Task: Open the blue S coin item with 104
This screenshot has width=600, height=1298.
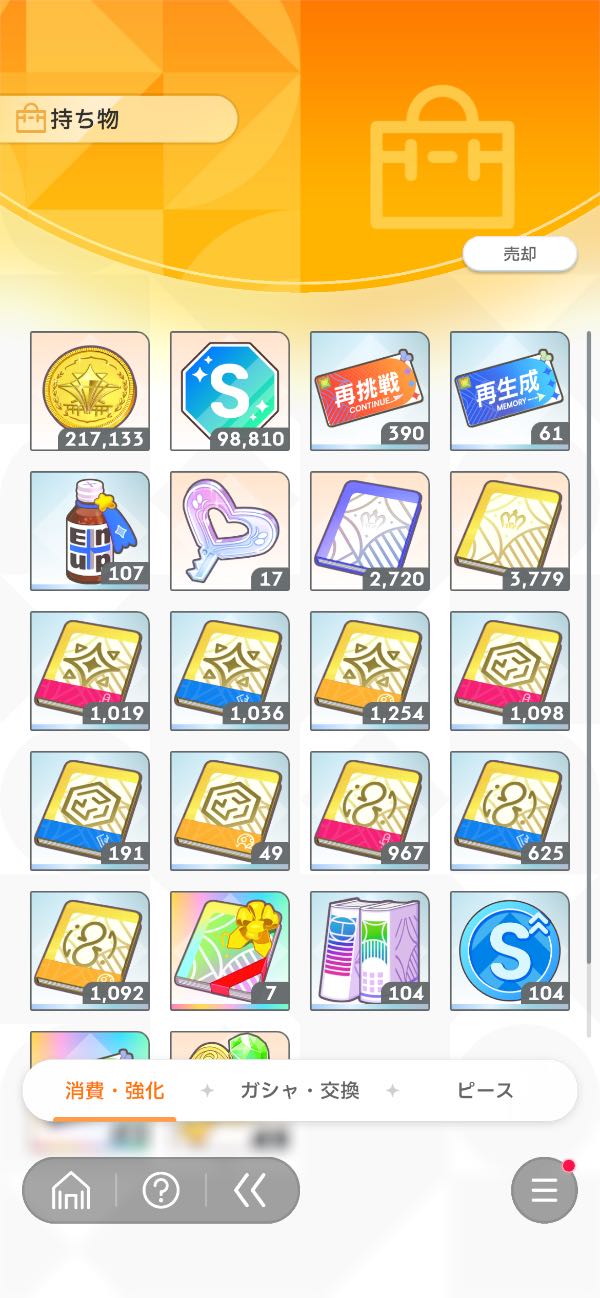Action: pyautogui.click(x=510, y=951)
